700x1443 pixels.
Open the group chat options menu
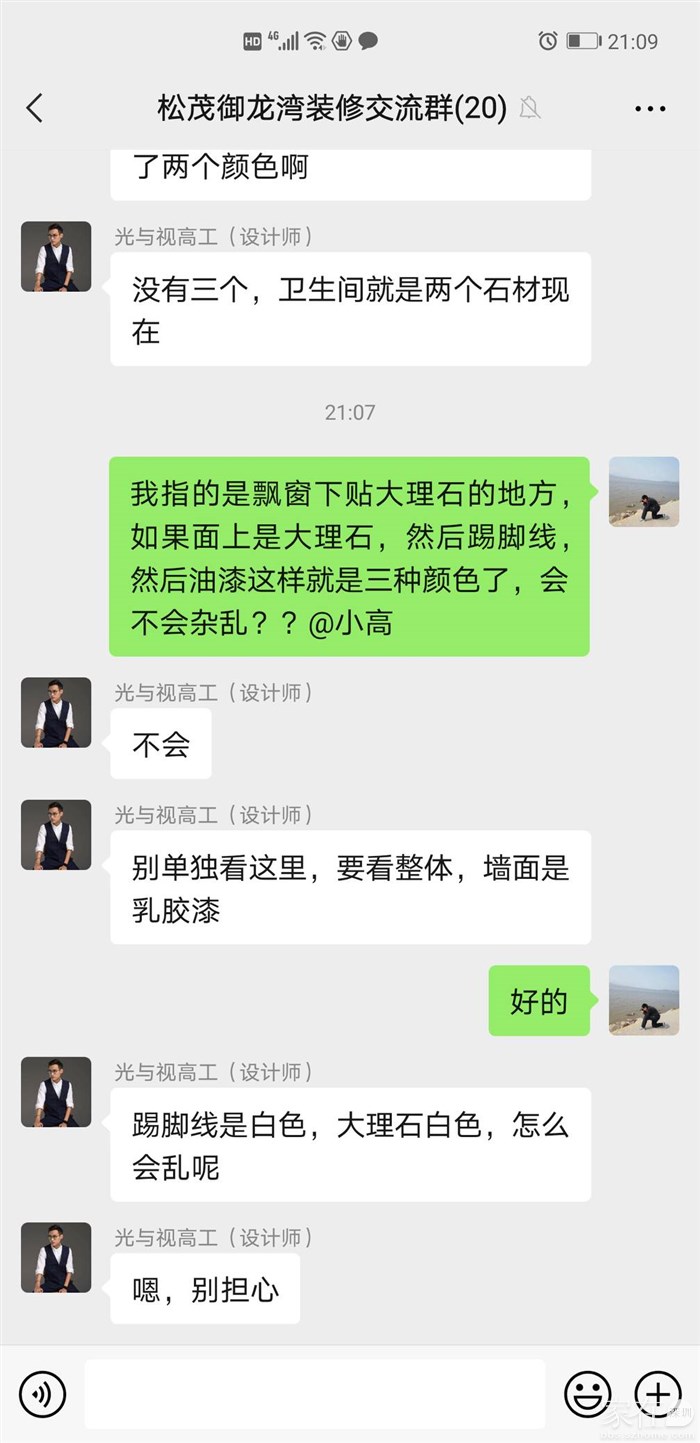pyautogui.click(x=650, y=109)
